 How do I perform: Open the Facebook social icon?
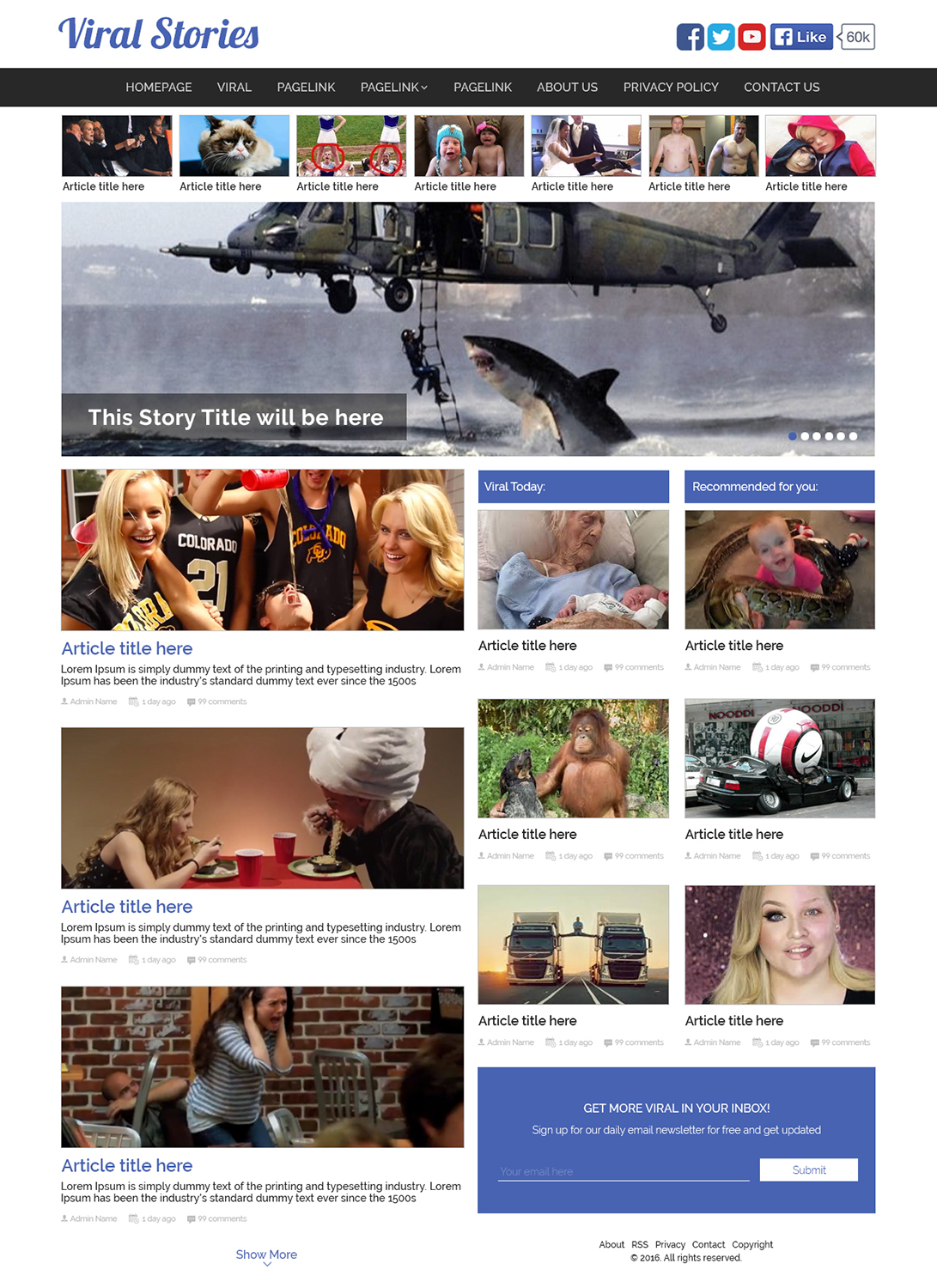point(690,37)
